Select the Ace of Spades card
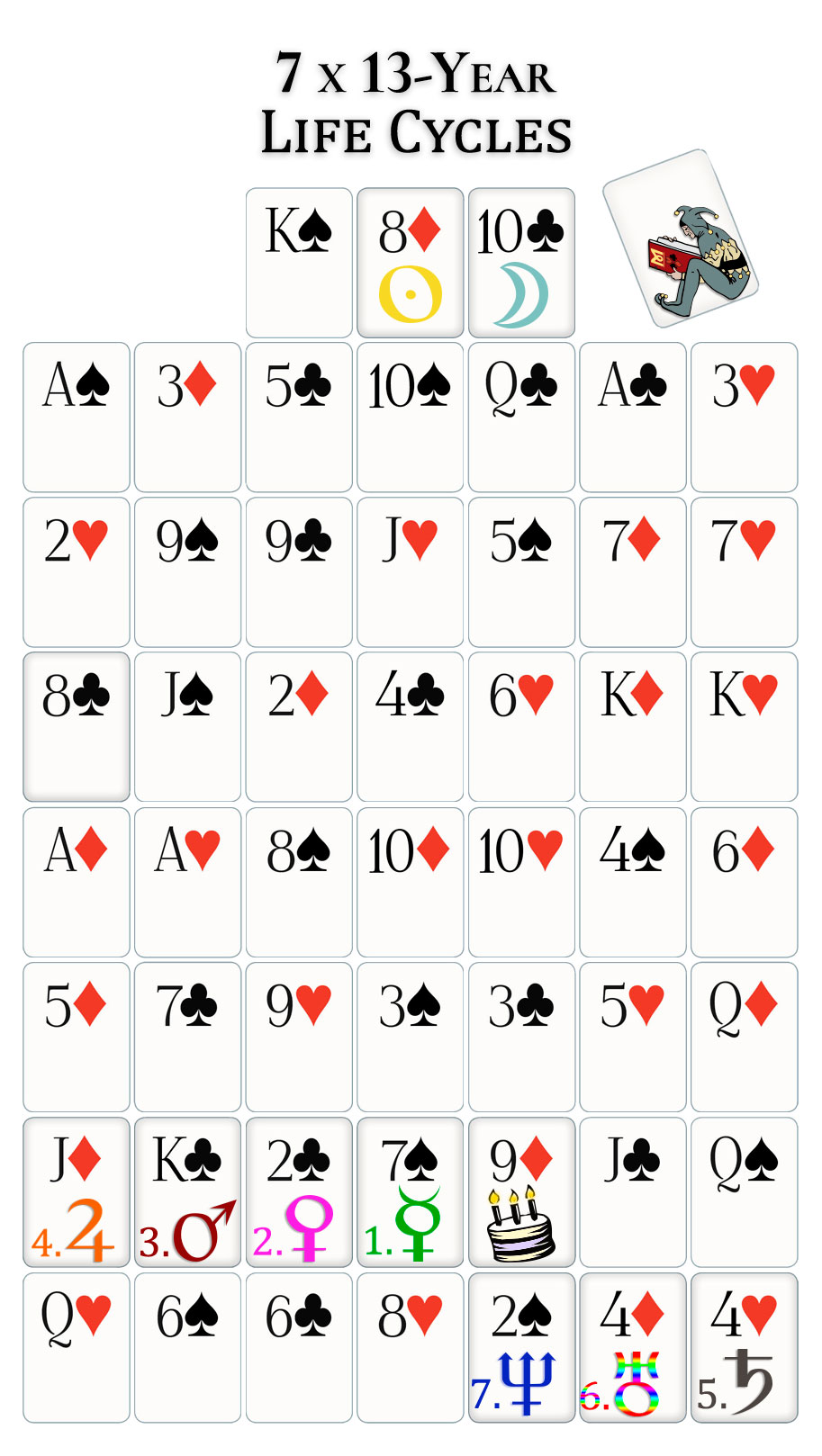 tap(77, 418)
